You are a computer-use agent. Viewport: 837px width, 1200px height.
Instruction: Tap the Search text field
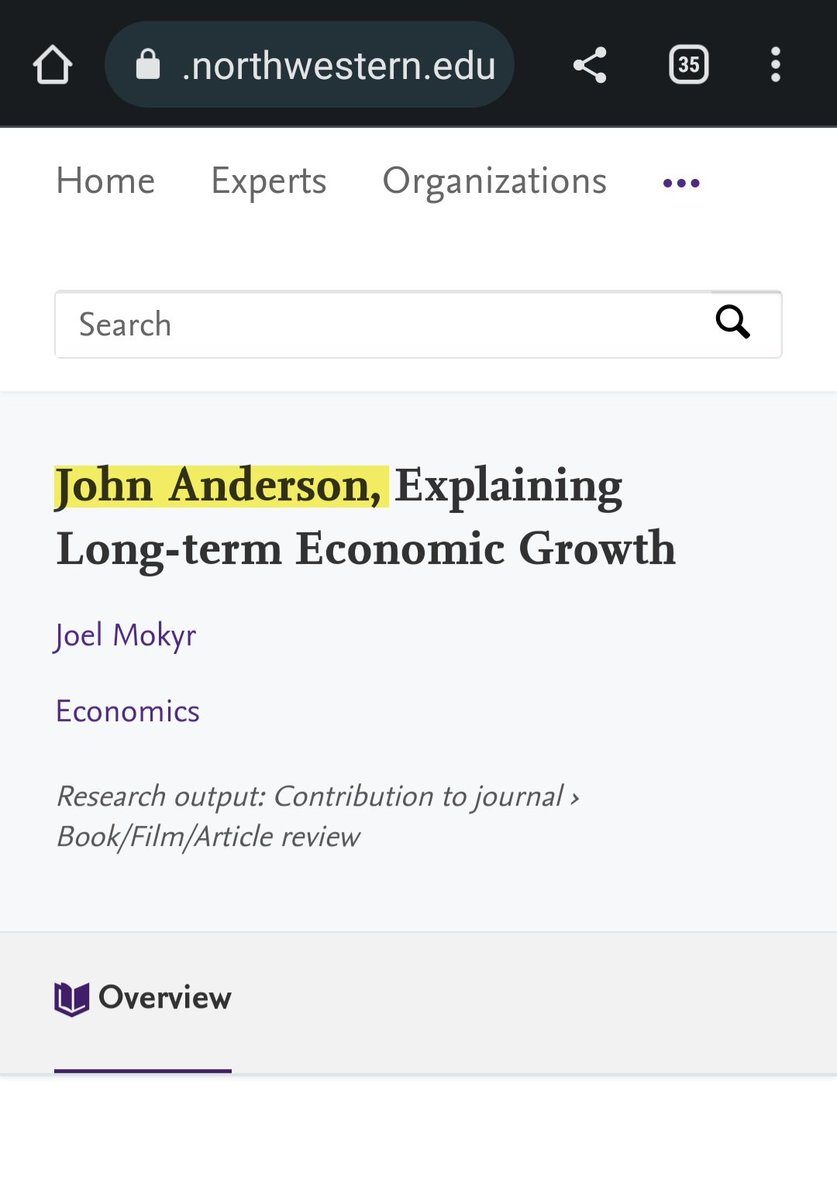(380, 324)
